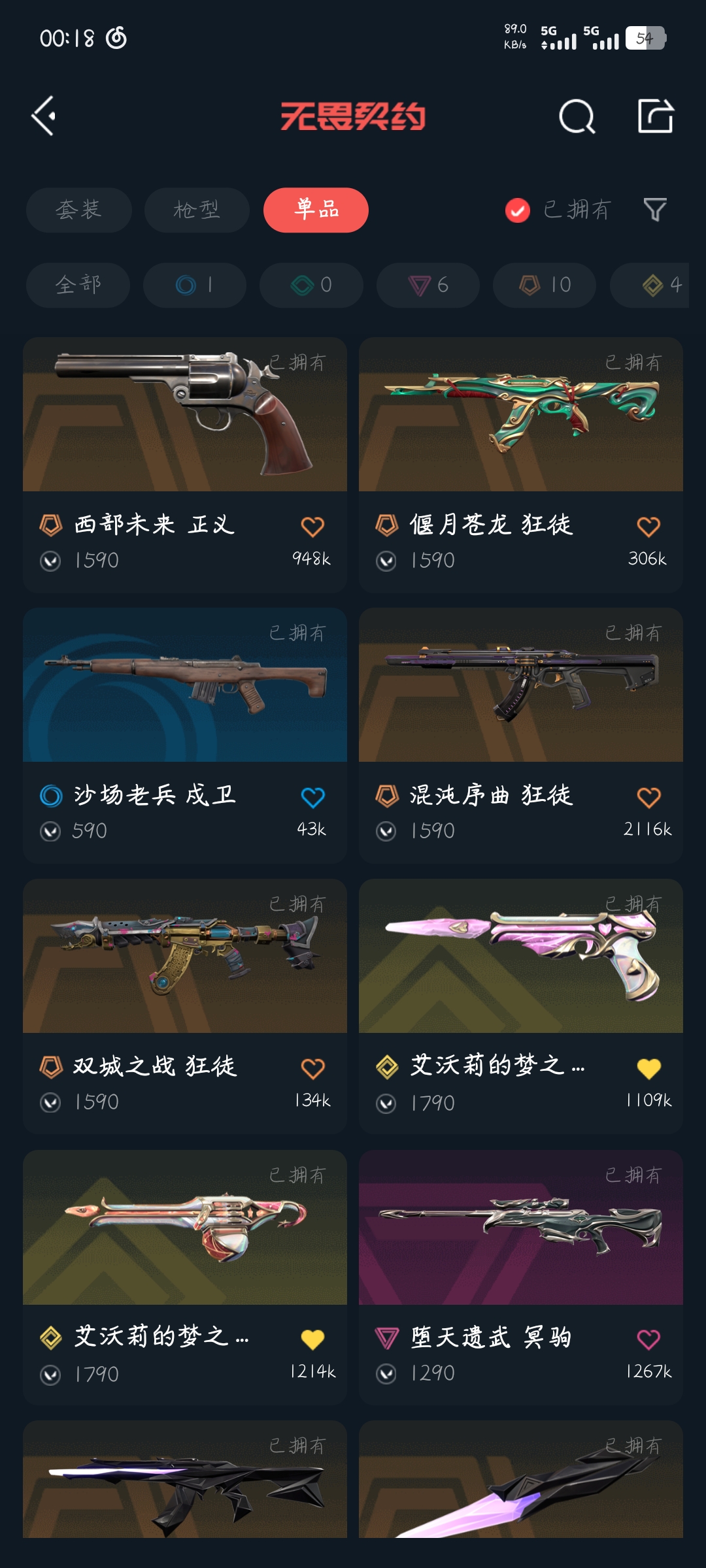This screenshot has width=706, height=1568.
Task: Like the 堕天遗武 冥驹 skin
Action: pyautogui.click(x=648, y=1339)
